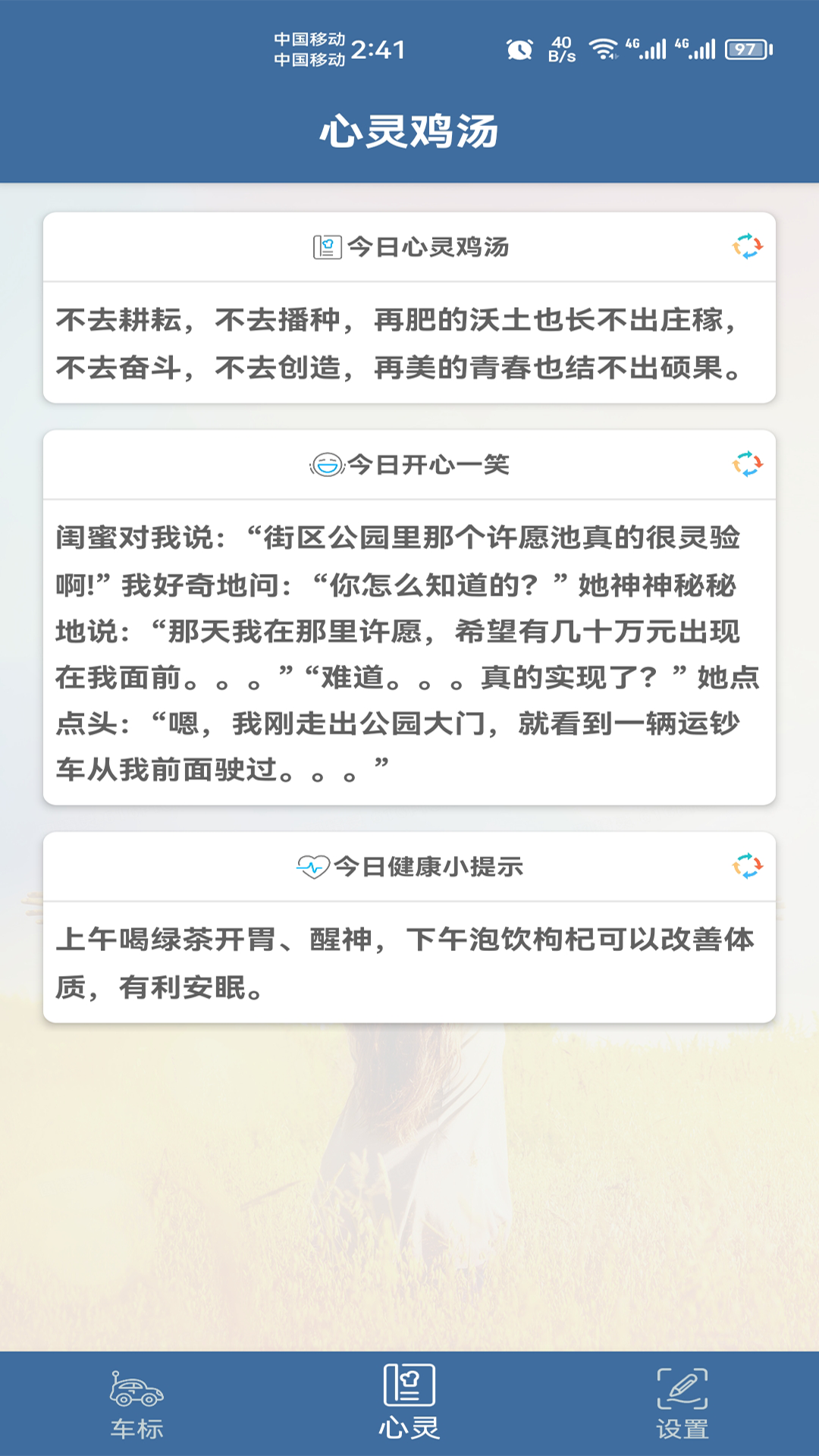Refresh the 今日健康小提示 tip
The width and height of the screenshot is (819, 1456).
[747, 866]
